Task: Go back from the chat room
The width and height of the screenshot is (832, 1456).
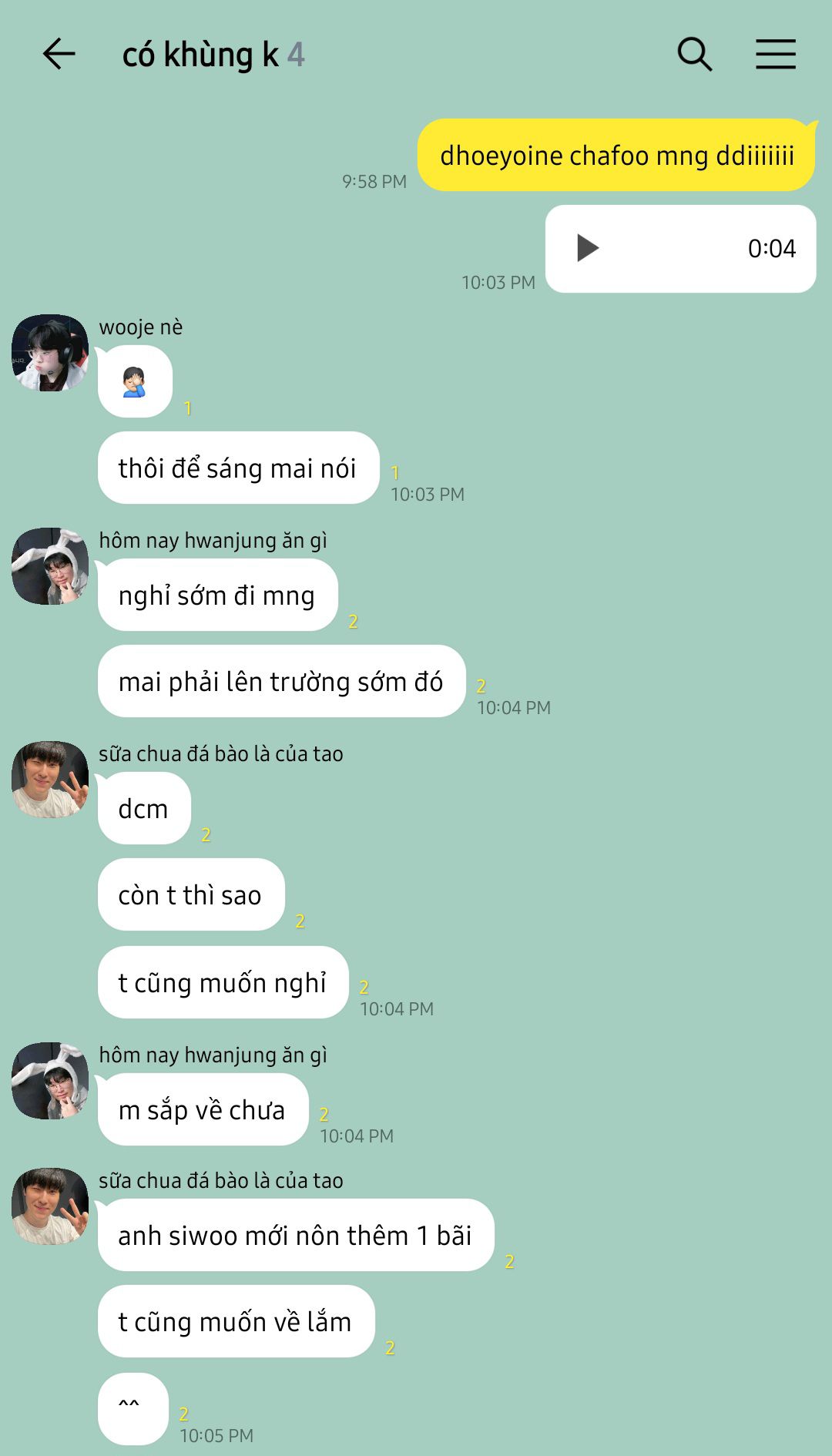Action: click(x=59, y=55)
